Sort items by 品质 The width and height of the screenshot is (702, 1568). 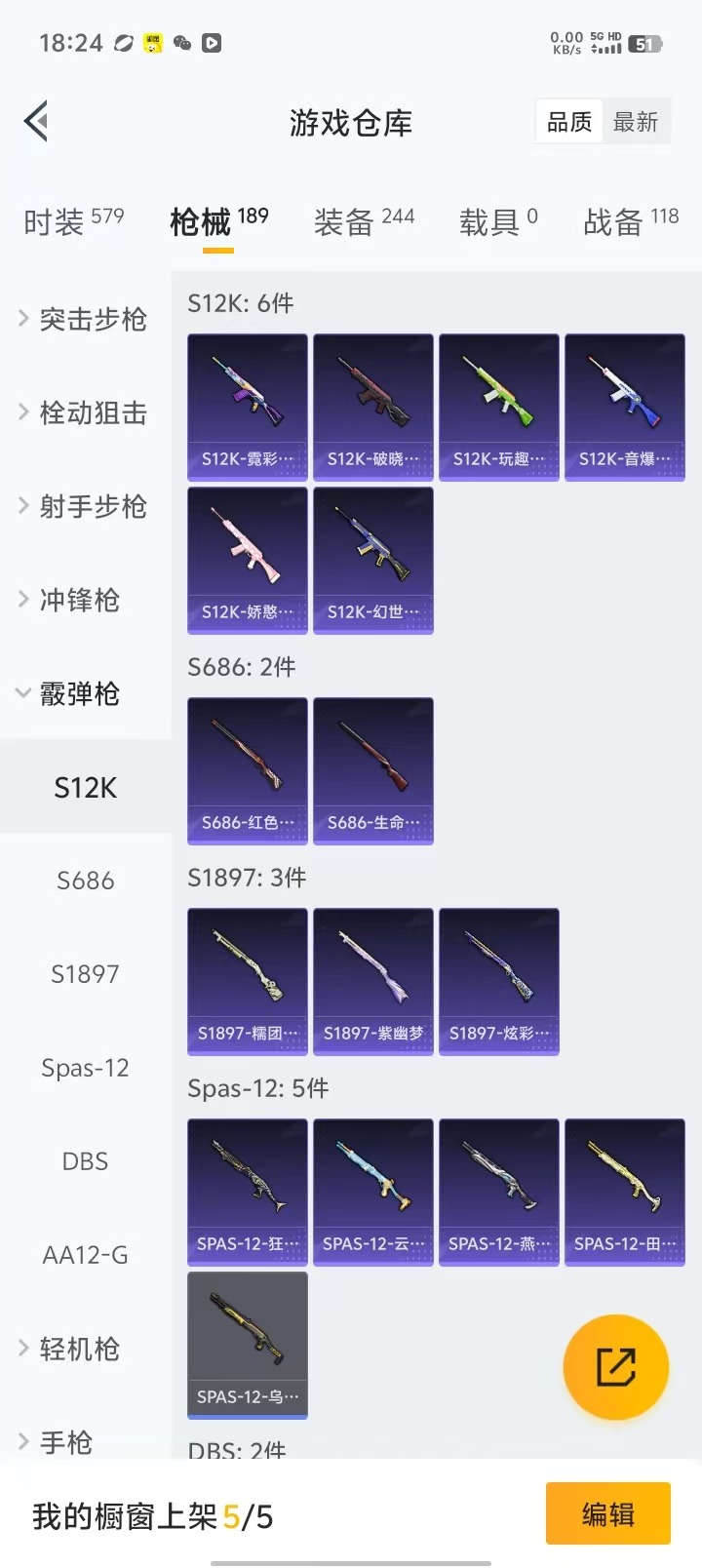click(569, 122)
